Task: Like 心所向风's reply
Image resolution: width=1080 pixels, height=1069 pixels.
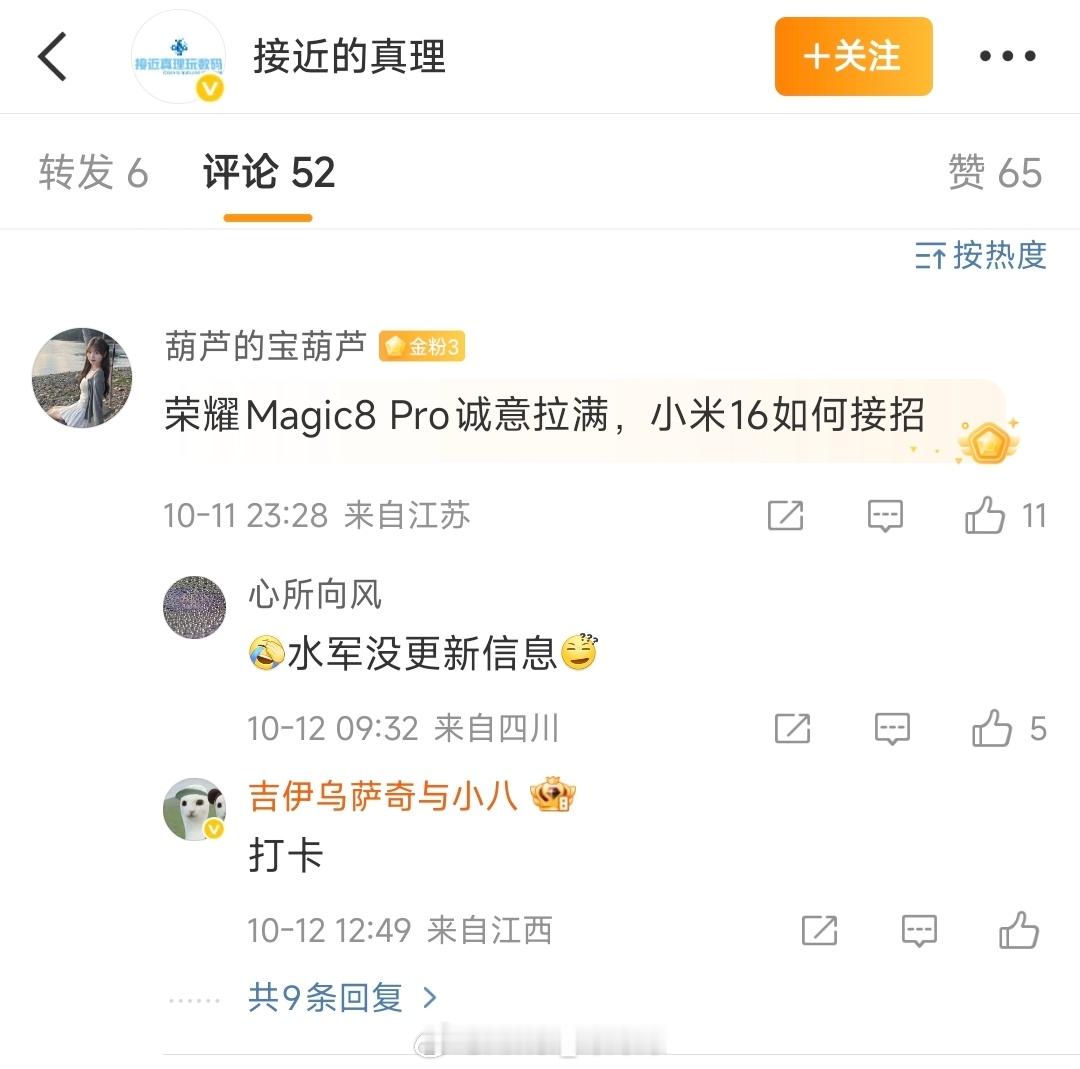Action: 993,729
